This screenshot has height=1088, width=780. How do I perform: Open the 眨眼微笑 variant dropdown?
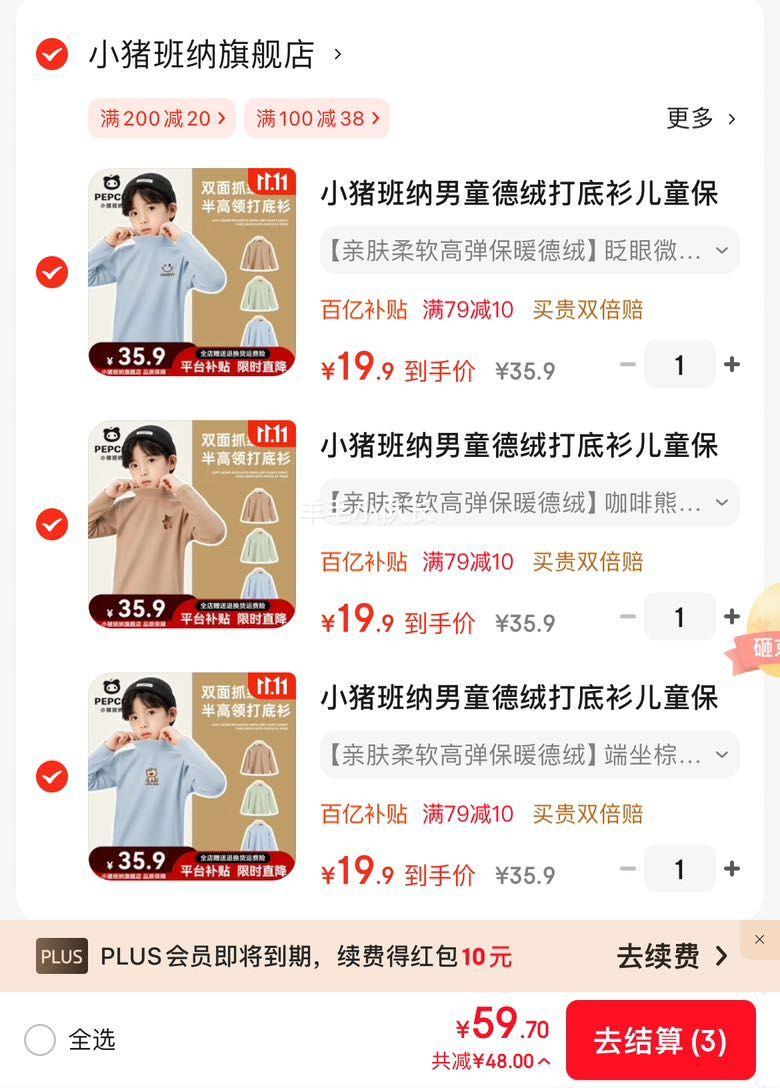click(529, 251)
